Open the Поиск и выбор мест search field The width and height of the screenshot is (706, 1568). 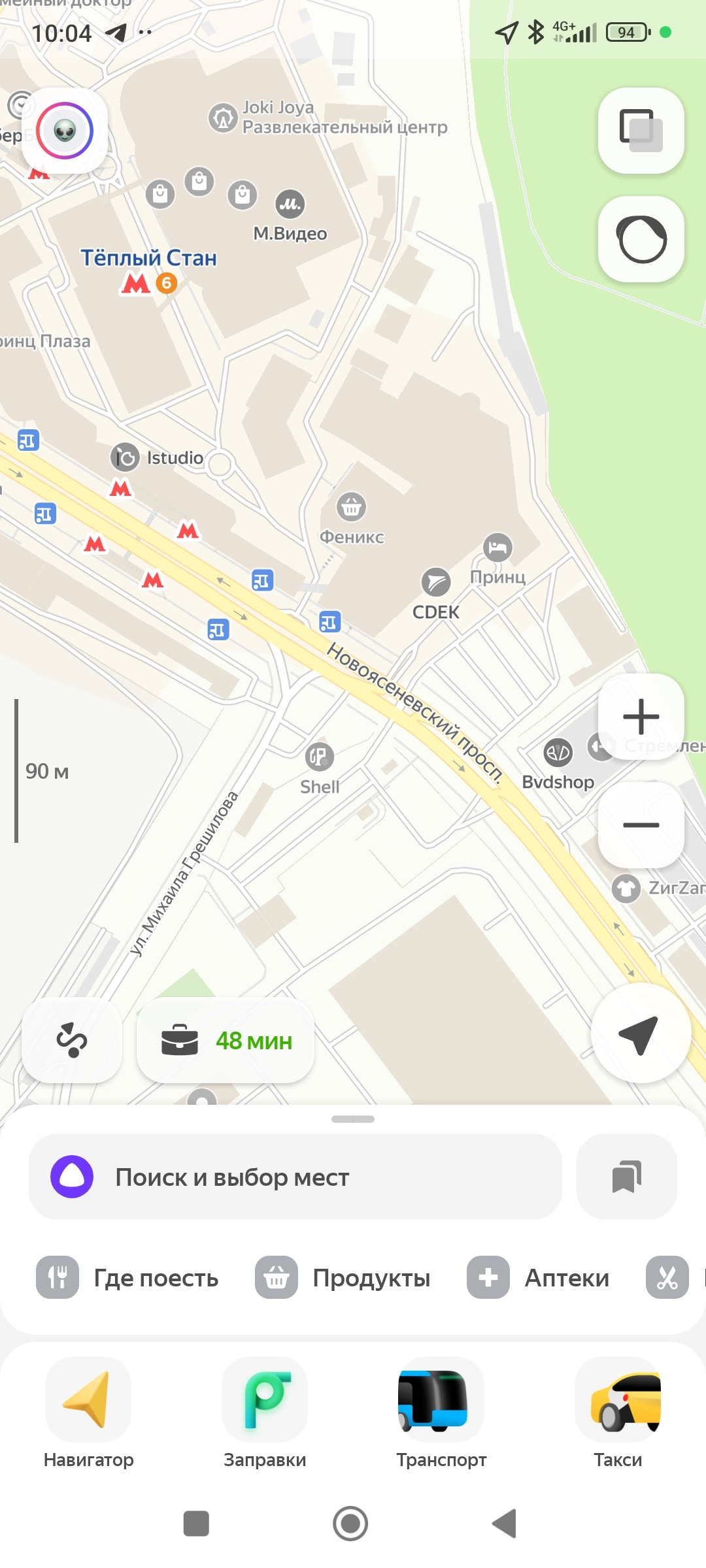click(295, 1177)
